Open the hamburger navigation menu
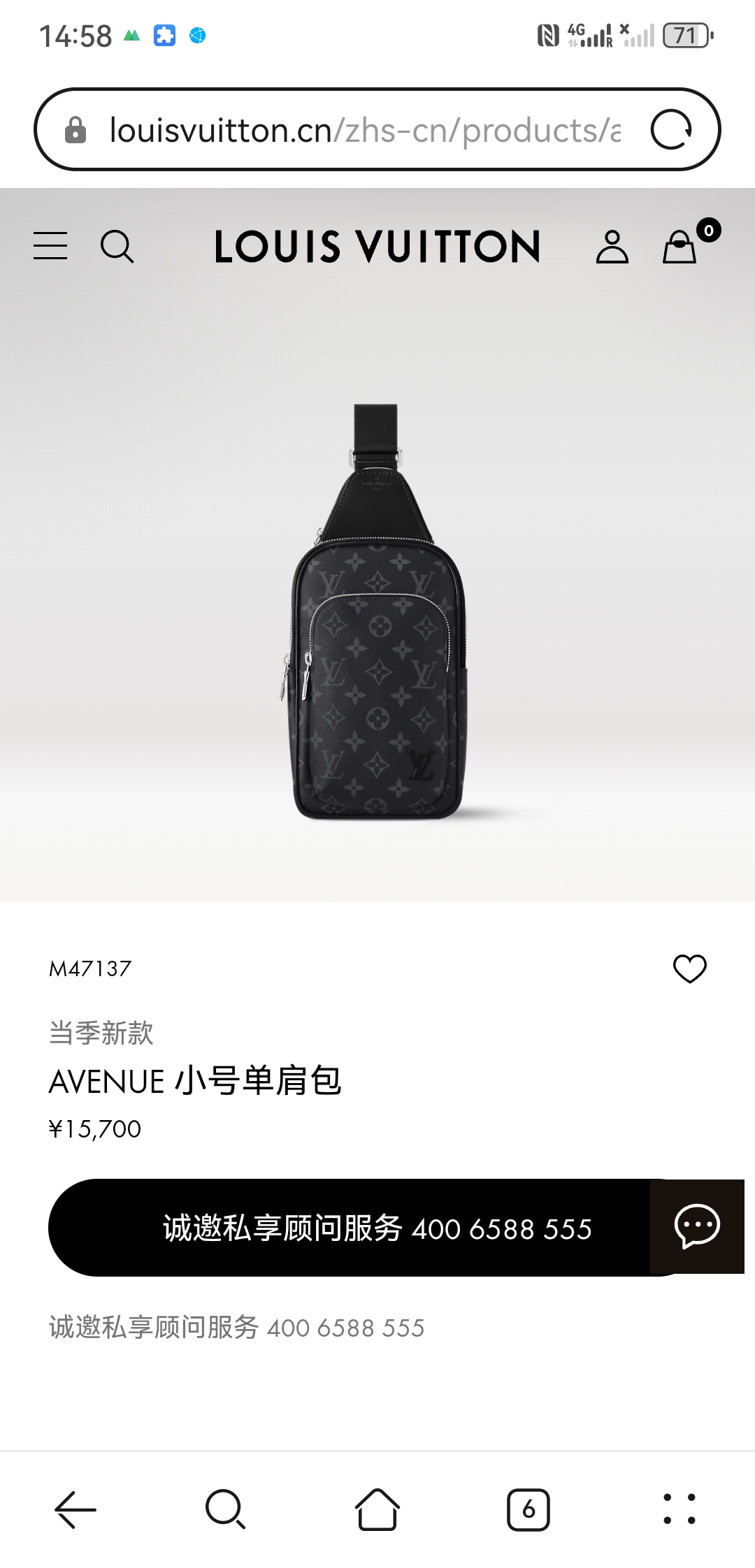 point(50,246)
